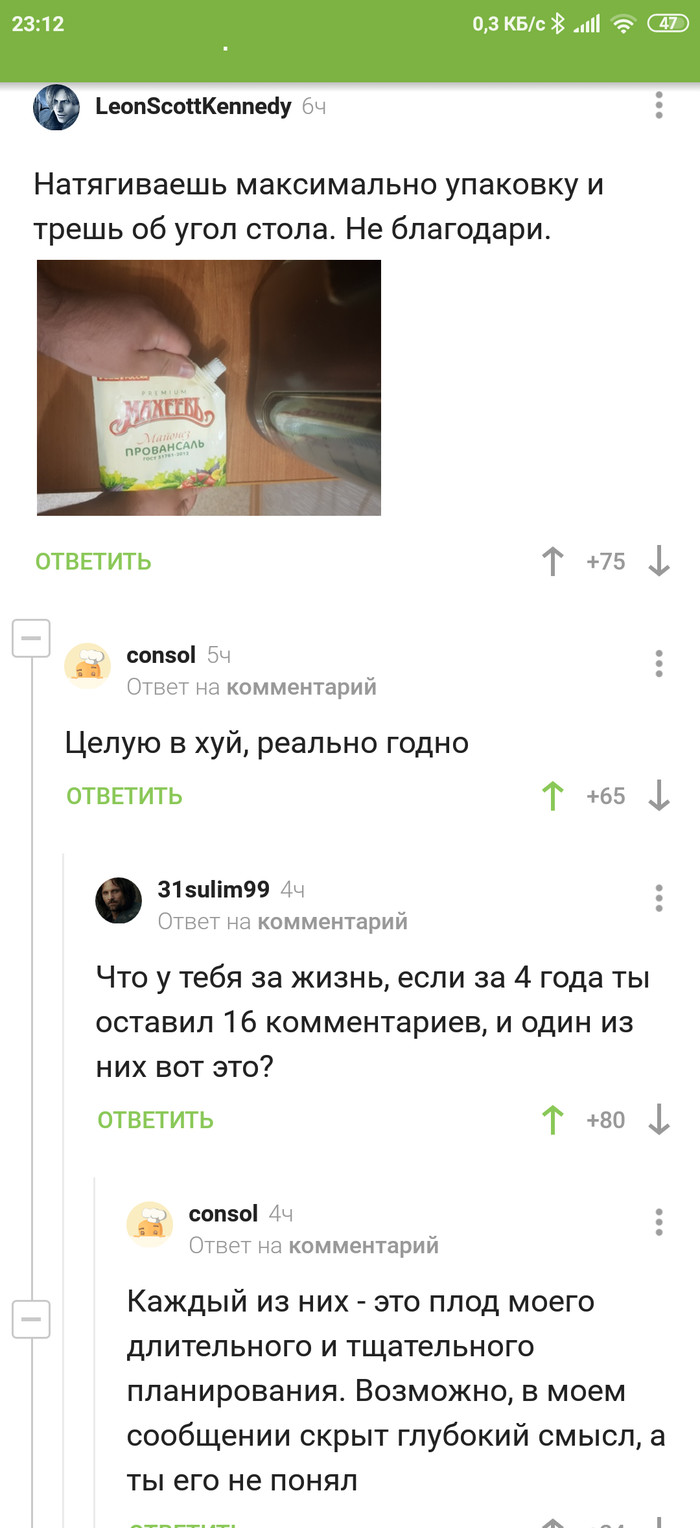View the mayonnaise photo in the comment
The height and width of the screenshot is (1528, 700).
209,388
